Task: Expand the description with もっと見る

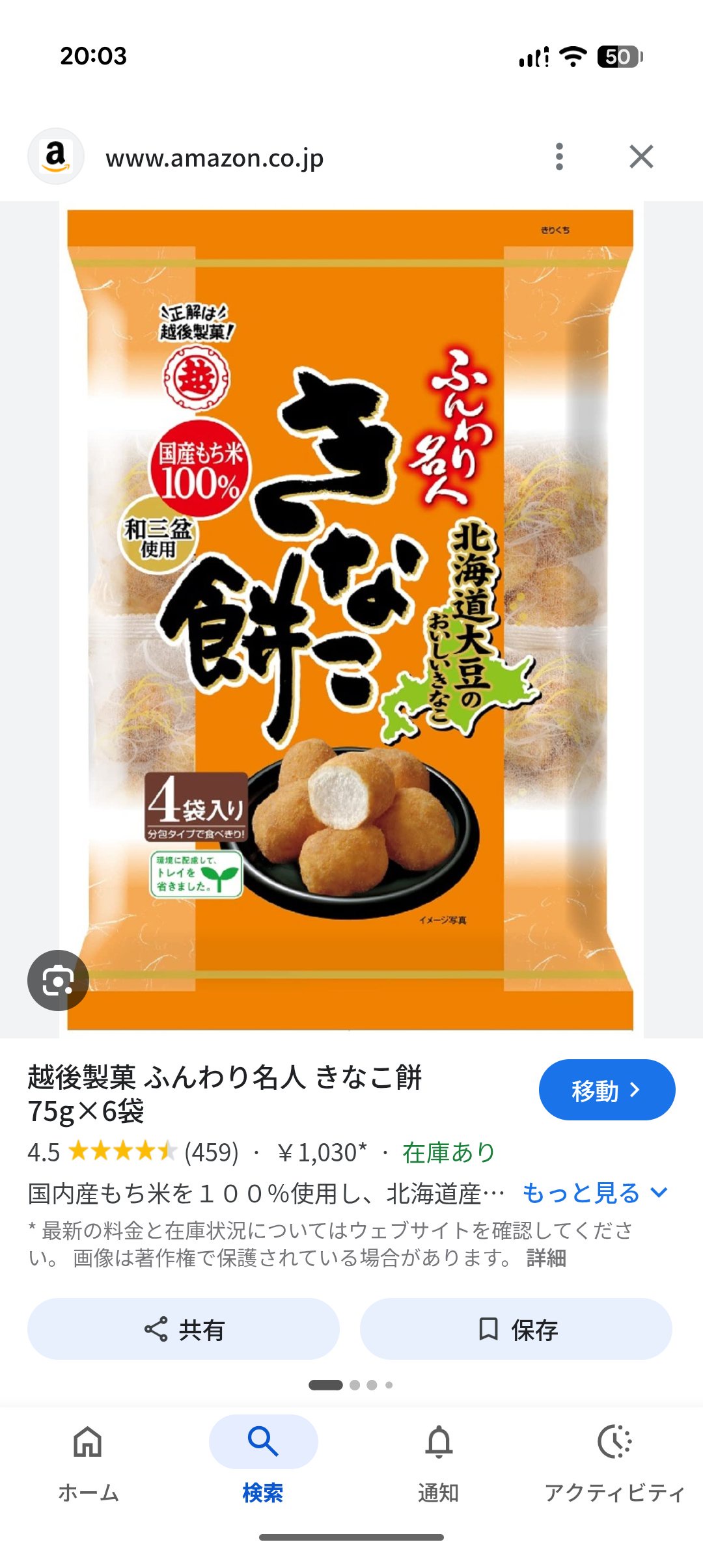Action: 594,1193
